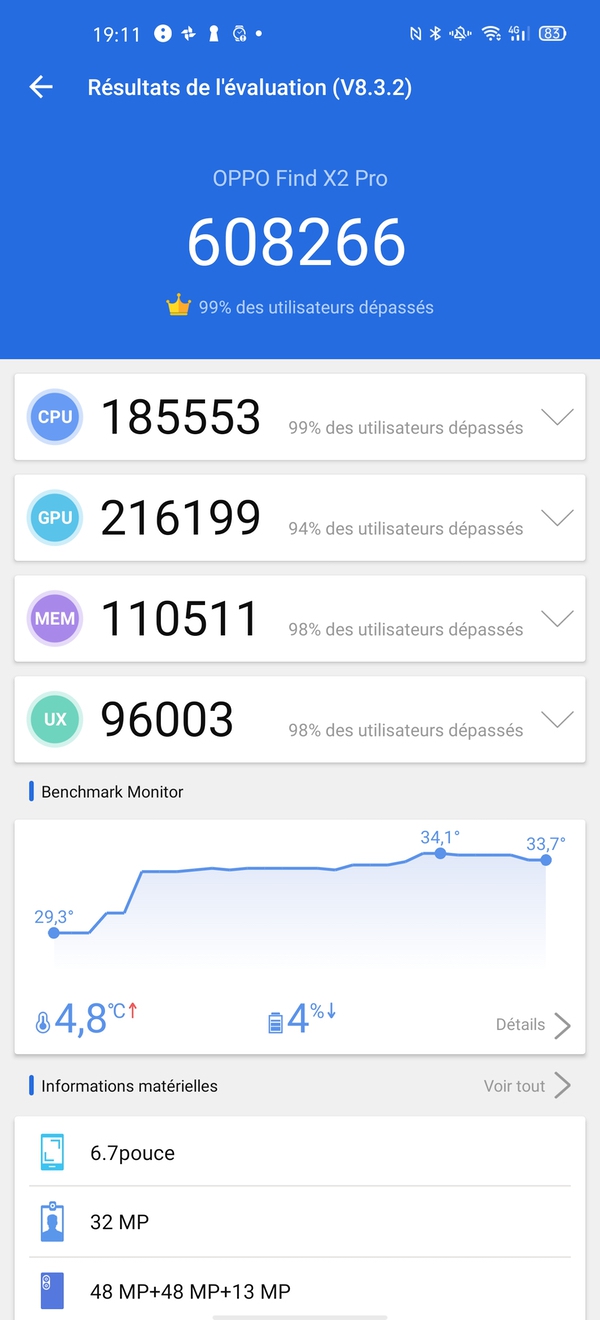Expand the UX score card
This screenshot has height=1320, width=600.
coord(556,719)
